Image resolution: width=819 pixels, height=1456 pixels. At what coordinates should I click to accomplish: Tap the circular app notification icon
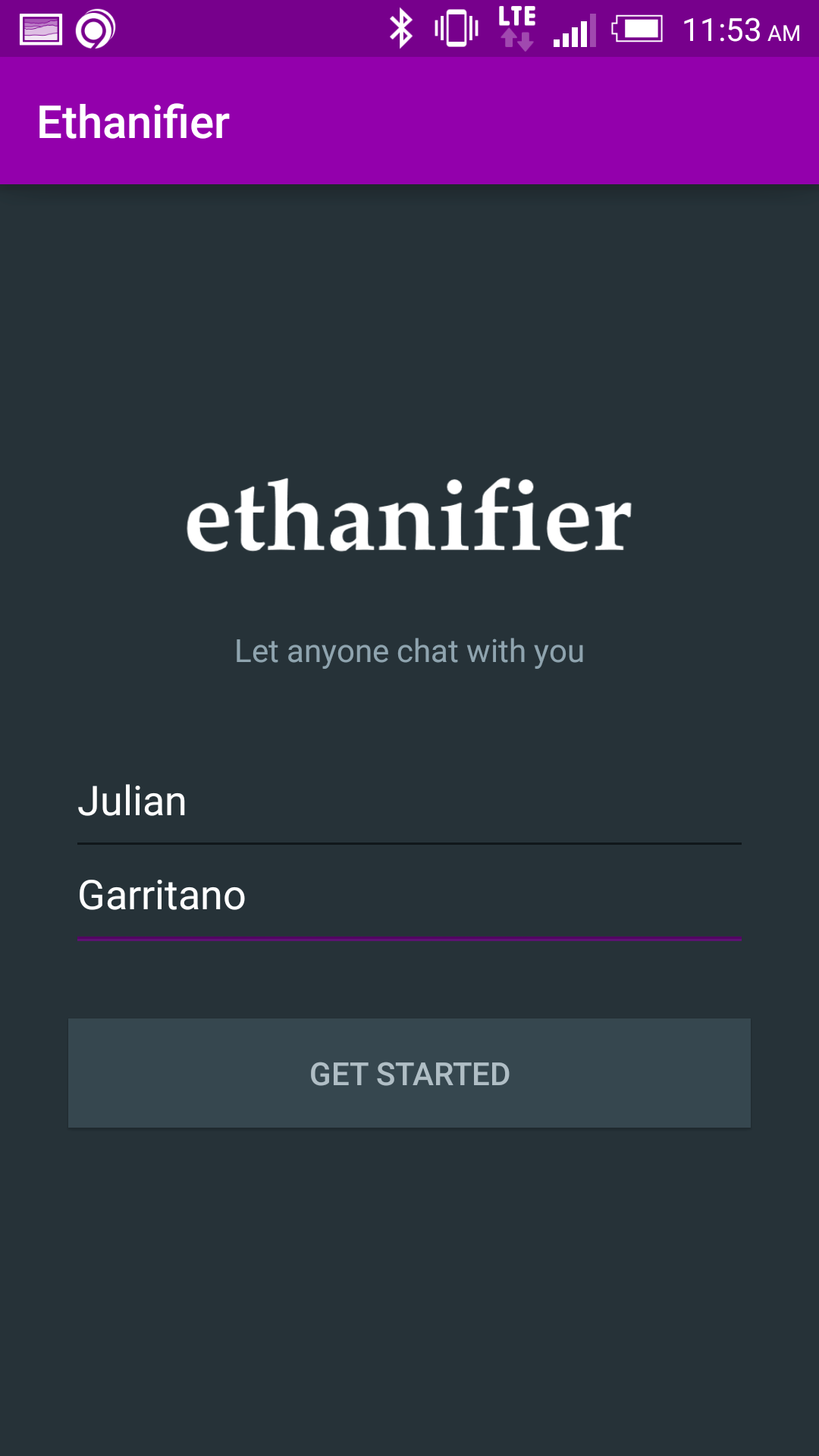(x=96, y=29)
